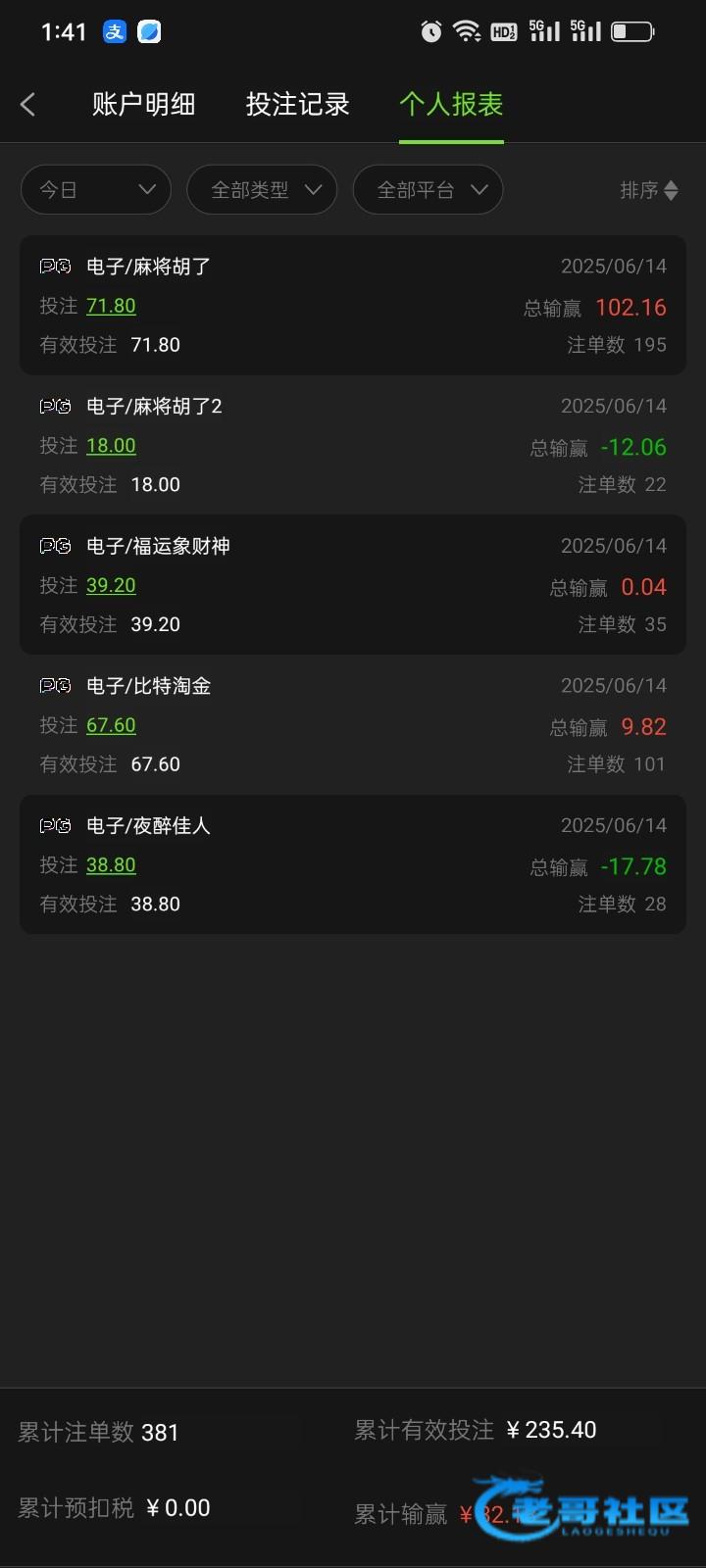Switch to the 账户明细 tab
The image size is (706, 1568).
(x=144, y=105)
